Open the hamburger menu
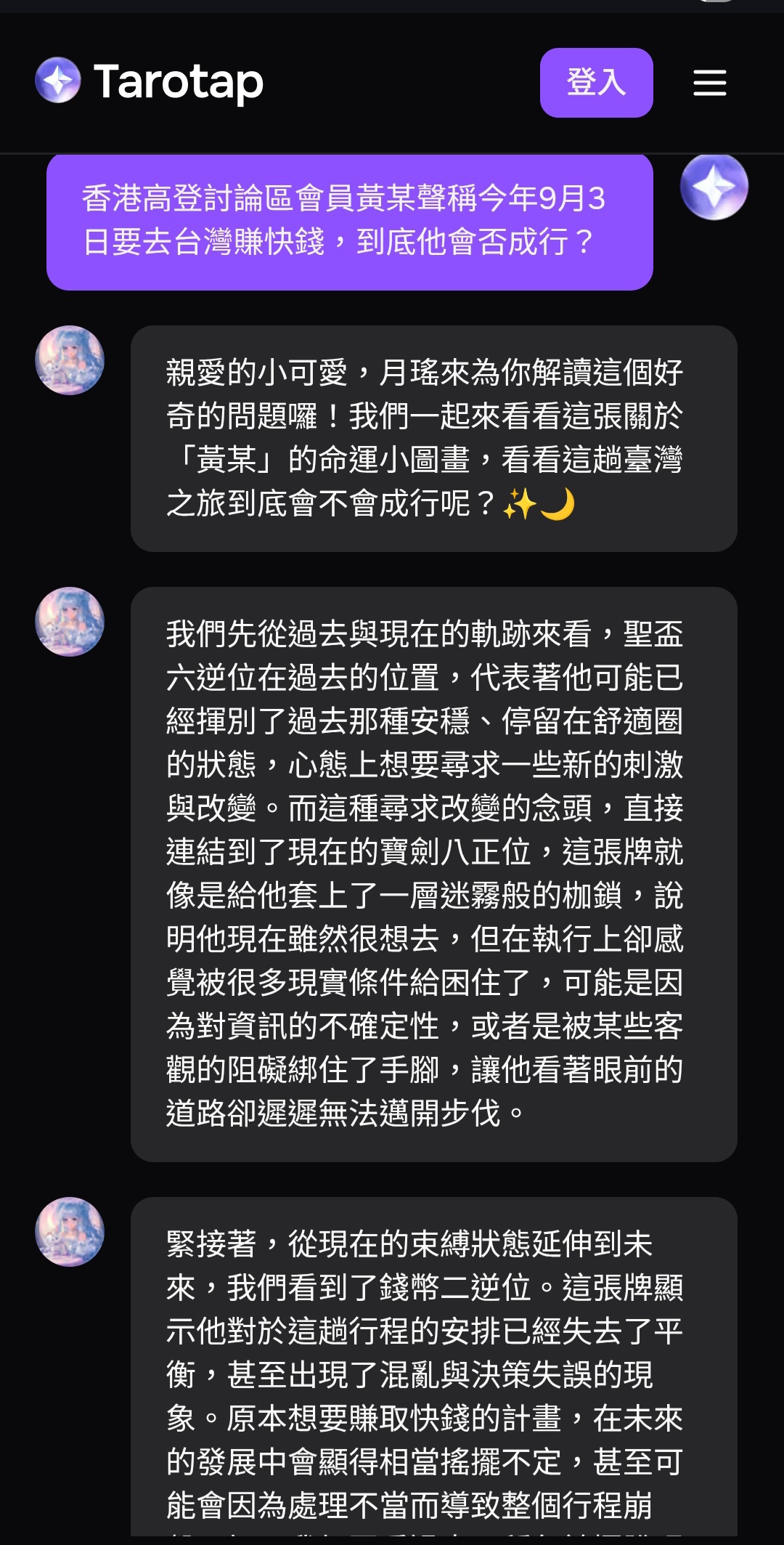784x1545 pixels. [709, 82]
